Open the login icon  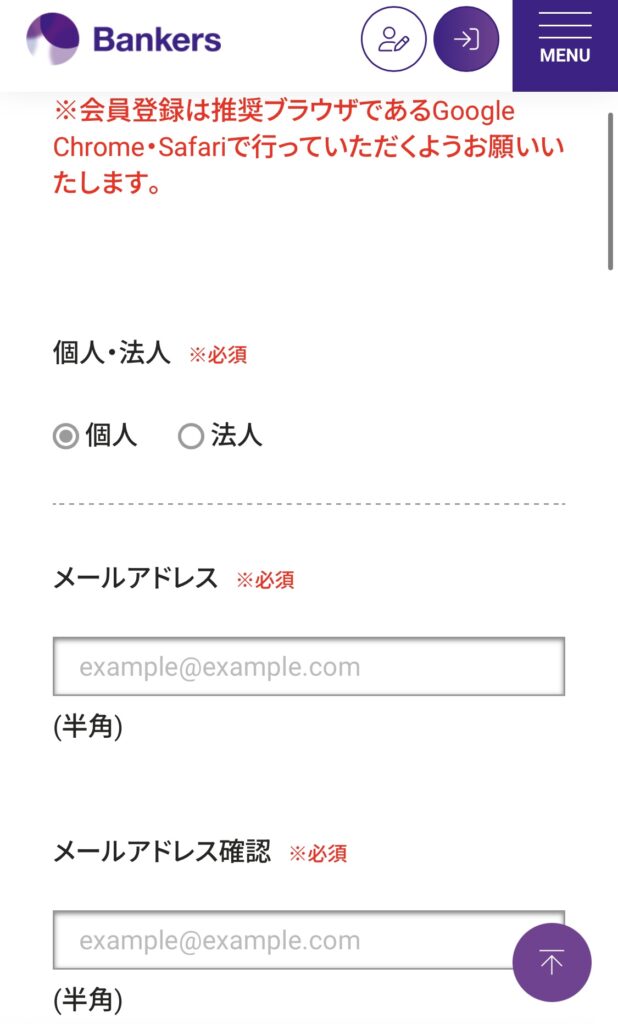(x=466, y=40)
